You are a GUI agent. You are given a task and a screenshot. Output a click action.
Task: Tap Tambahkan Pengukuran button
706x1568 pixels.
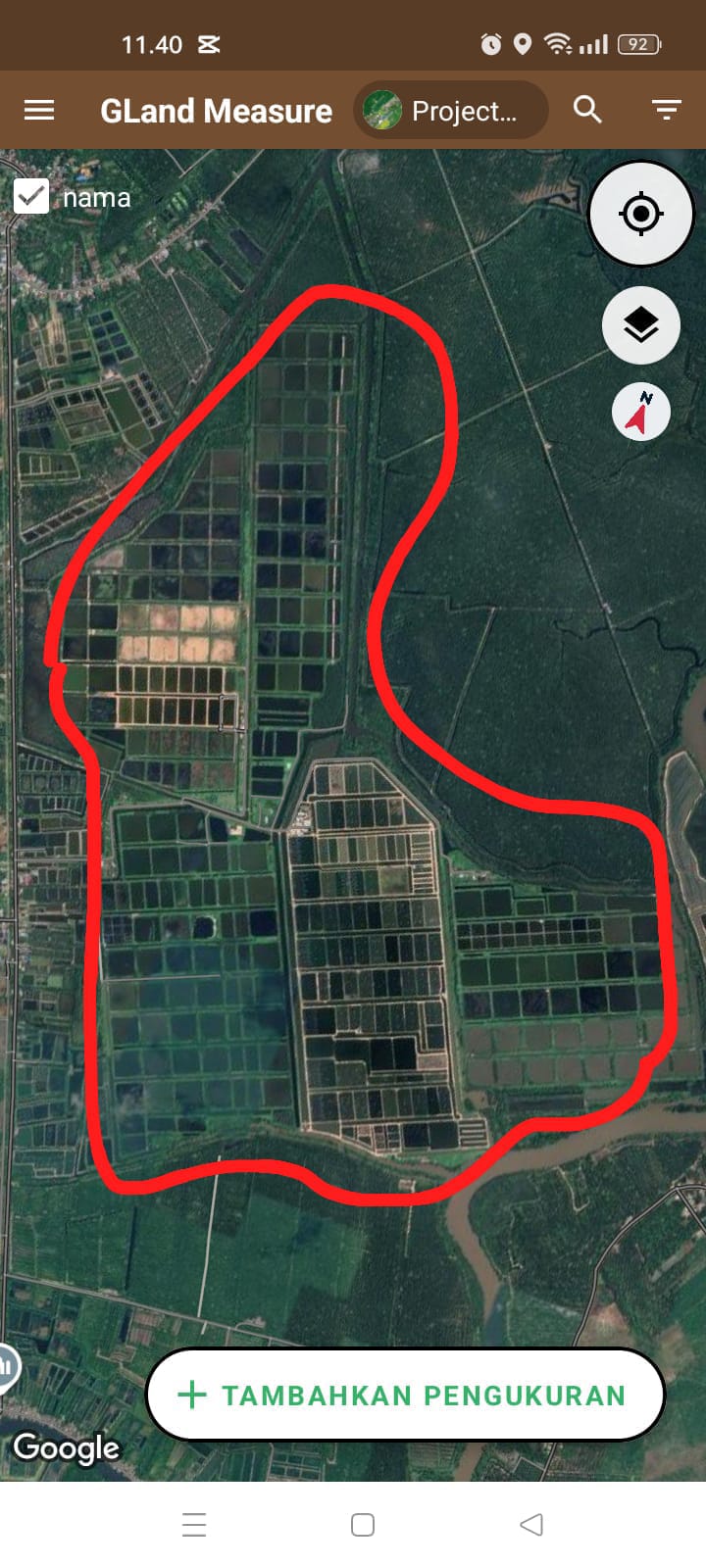[x=405, y=1395]
